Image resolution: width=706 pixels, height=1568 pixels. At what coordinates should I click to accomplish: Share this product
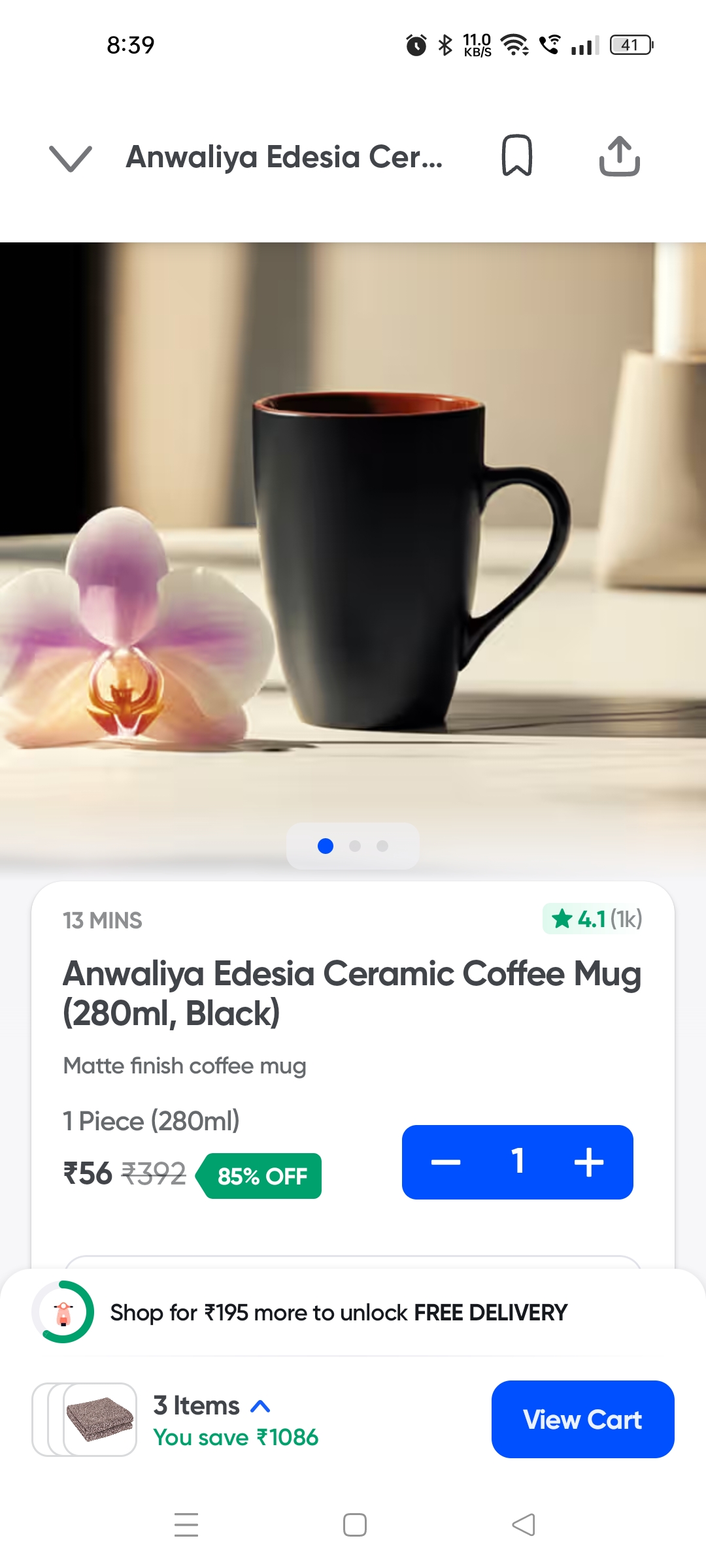tap(619, 156)
